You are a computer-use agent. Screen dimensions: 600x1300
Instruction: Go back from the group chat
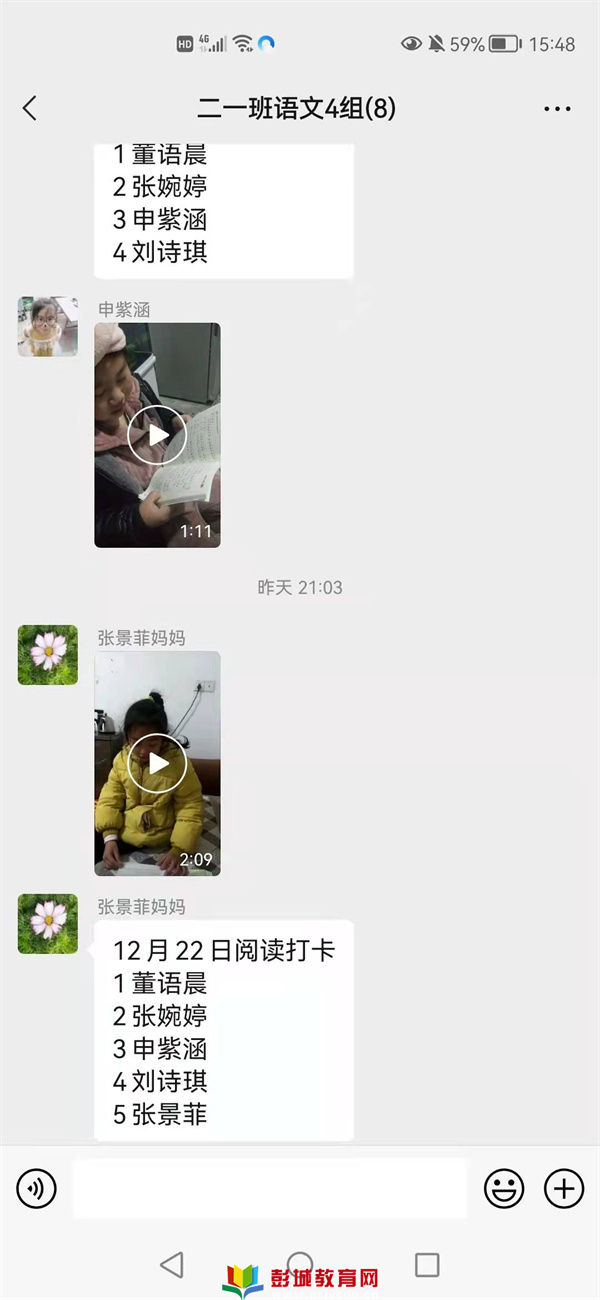pos(30,108)
